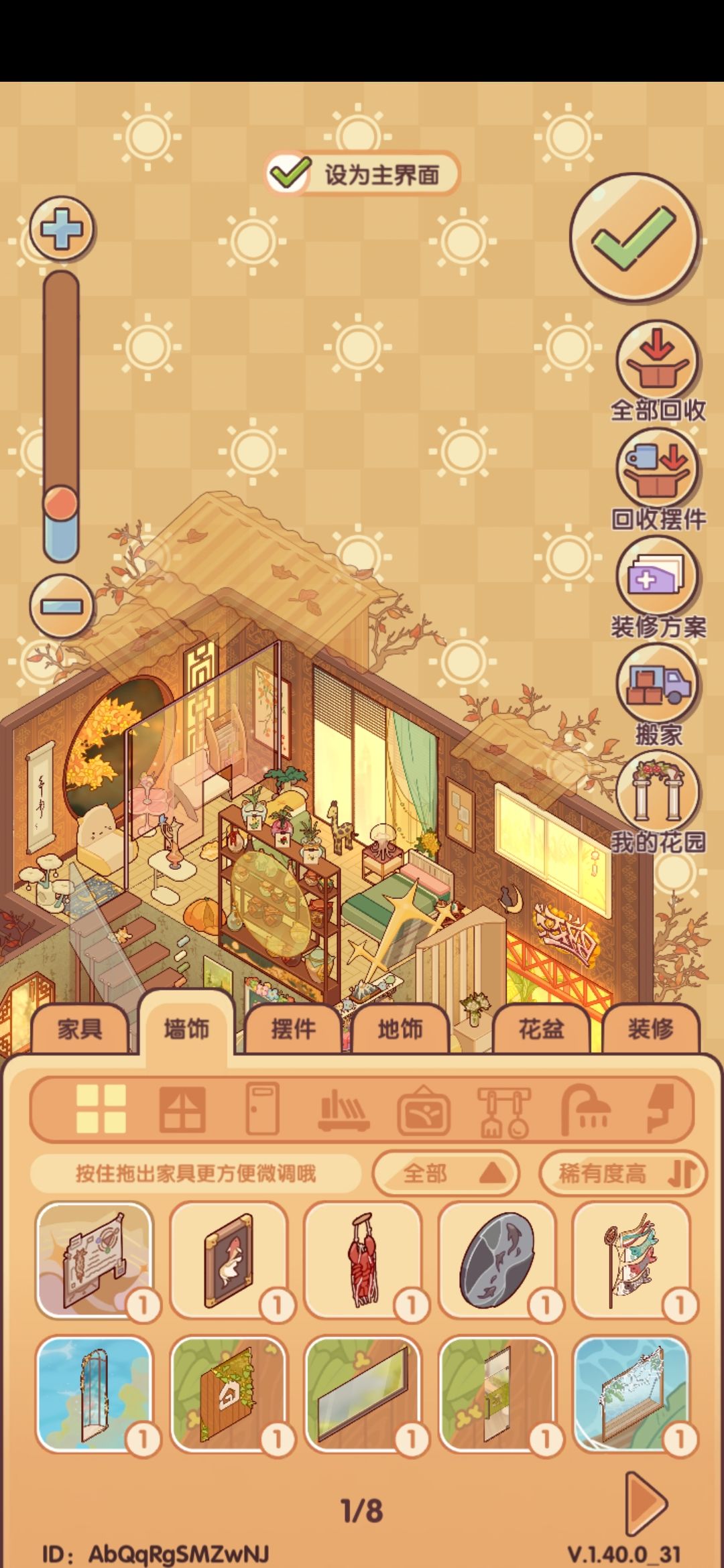
Task: Confirm the decoration with the large checkmark
Action: 634,237
